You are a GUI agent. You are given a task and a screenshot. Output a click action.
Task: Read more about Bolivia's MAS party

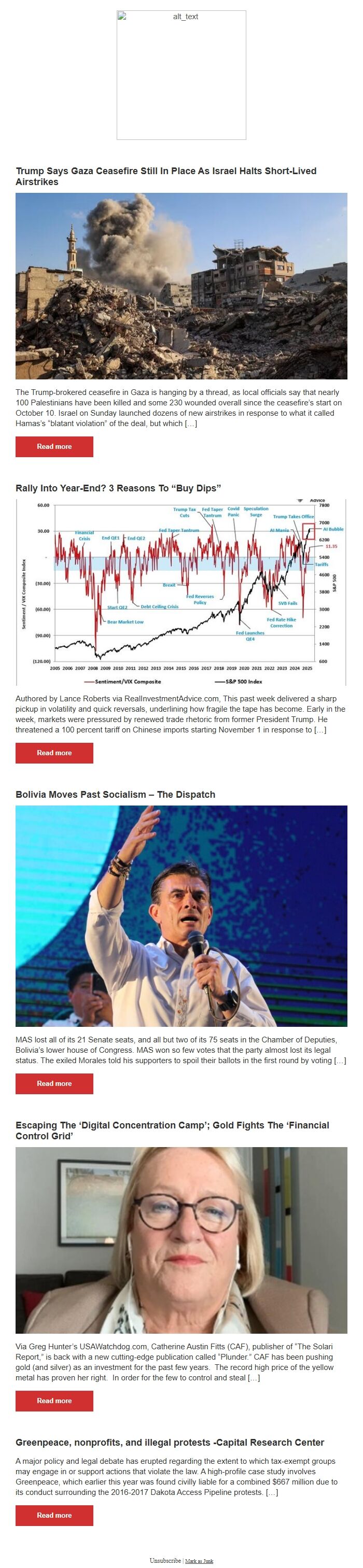54,1083
